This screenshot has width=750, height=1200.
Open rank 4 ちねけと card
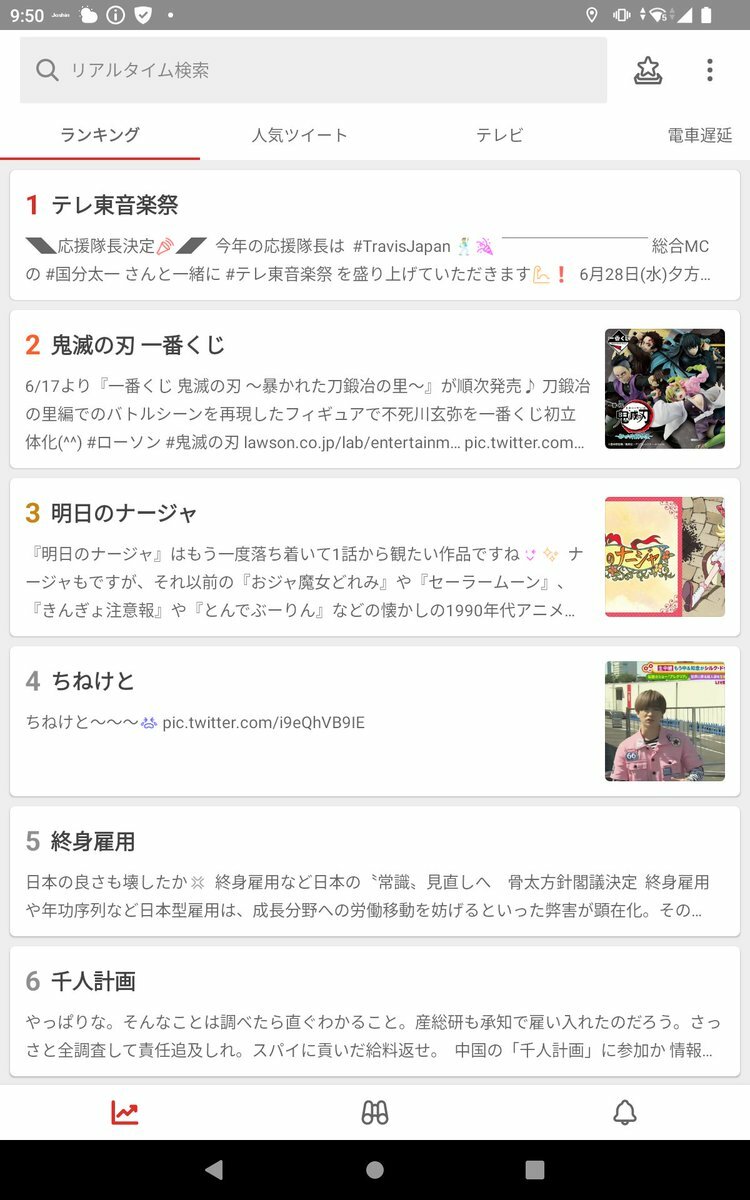(375, 721)
